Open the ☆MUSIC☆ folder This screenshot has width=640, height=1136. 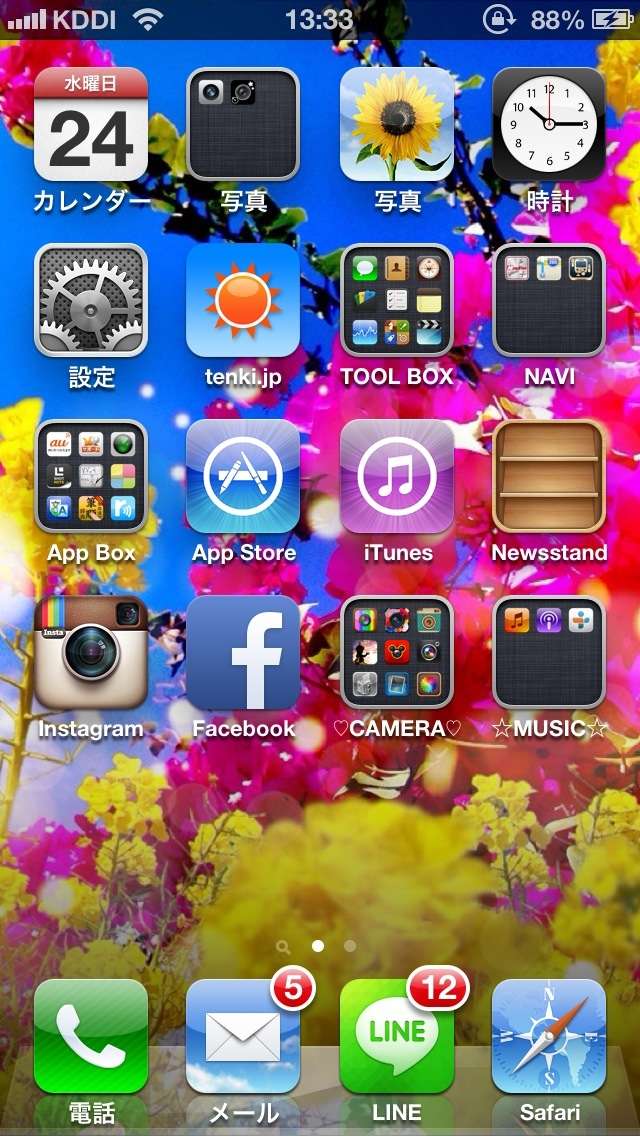549,652
